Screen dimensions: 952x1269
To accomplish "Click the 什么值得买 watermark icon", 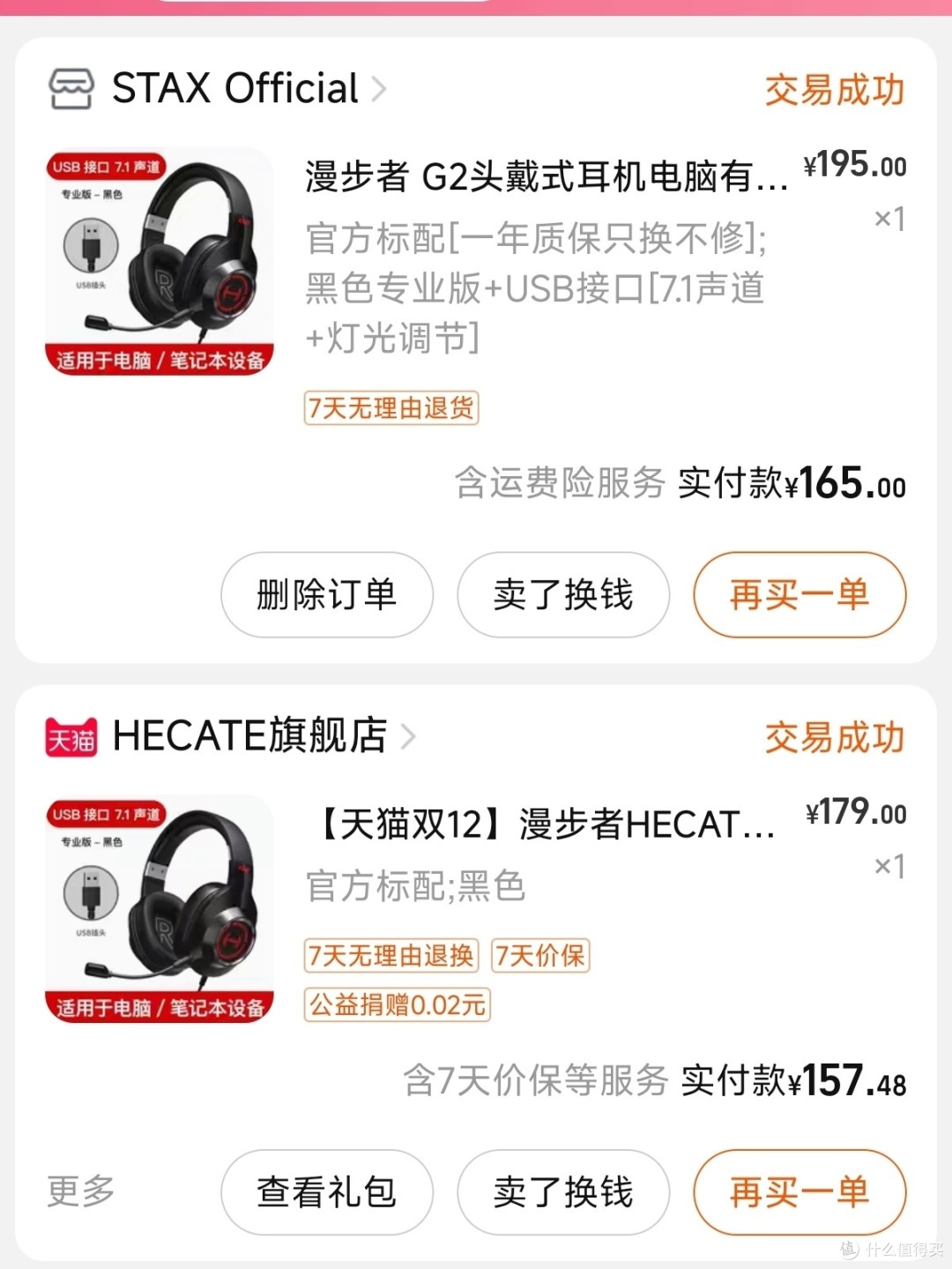I will coord(849,1250).
